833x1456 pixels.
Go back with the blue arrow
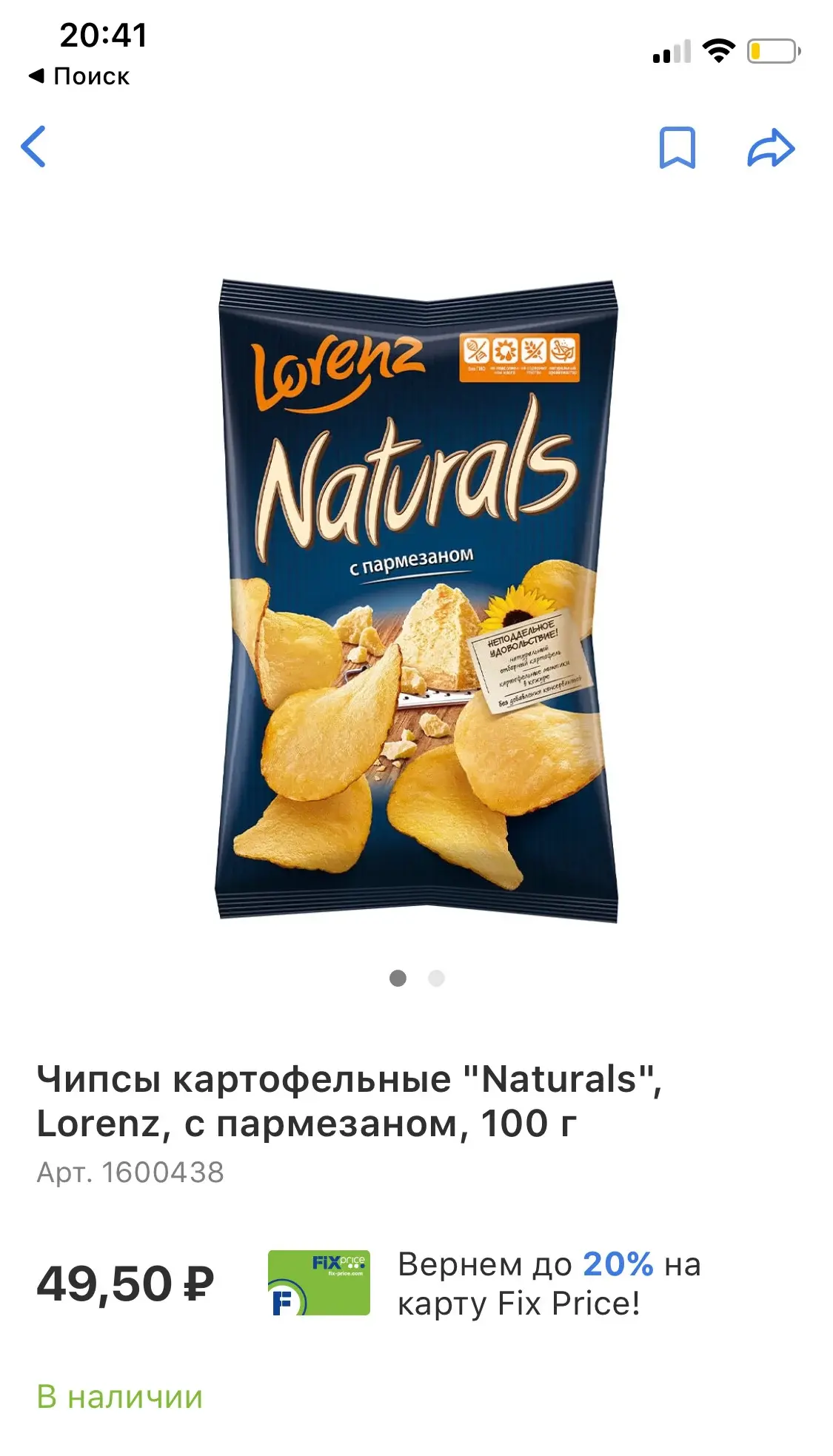pyautogui.click(x=33, y=147)
